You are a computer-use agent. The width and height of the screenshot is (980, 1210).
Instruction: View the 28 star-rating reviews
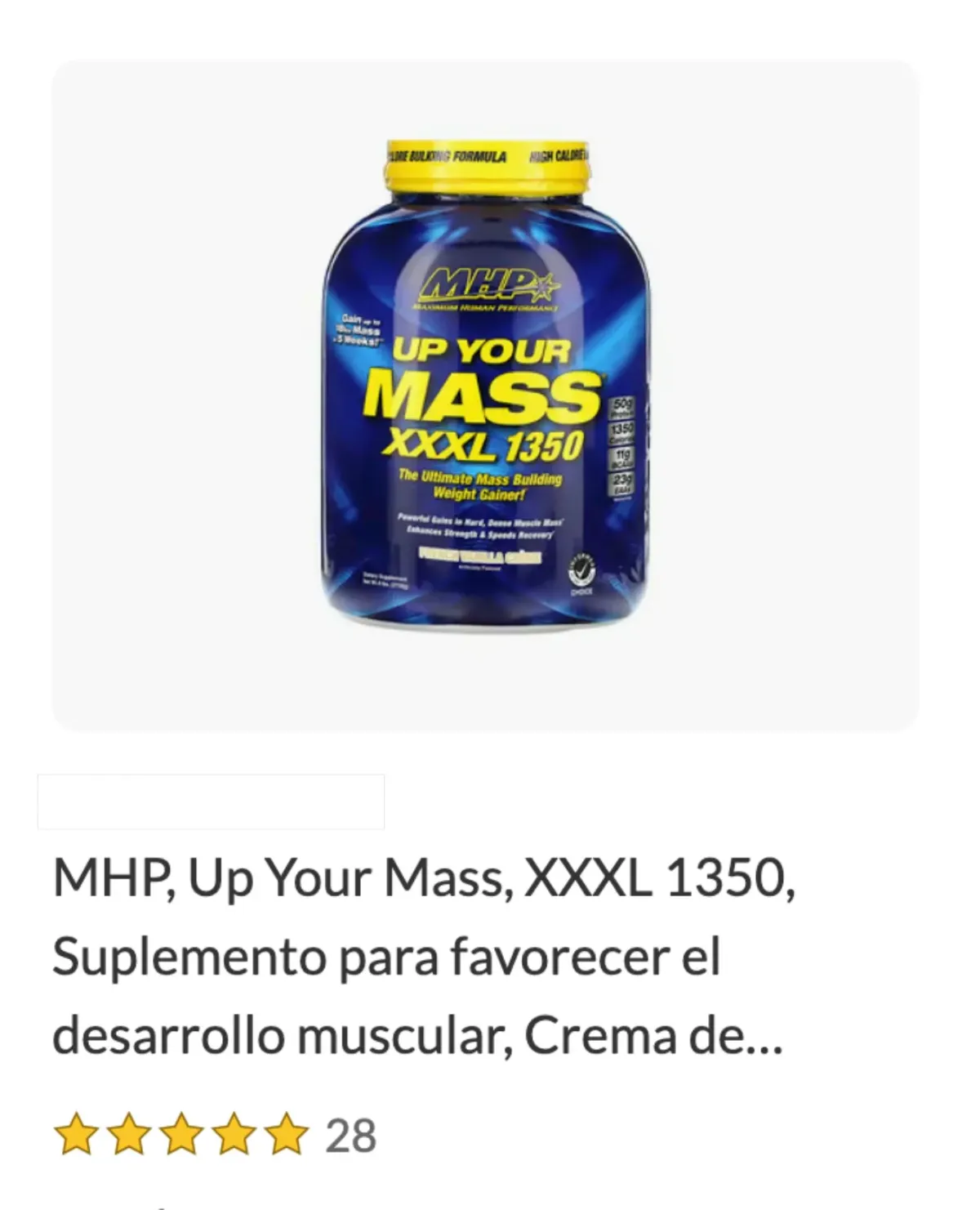(x=214, y=1136)
